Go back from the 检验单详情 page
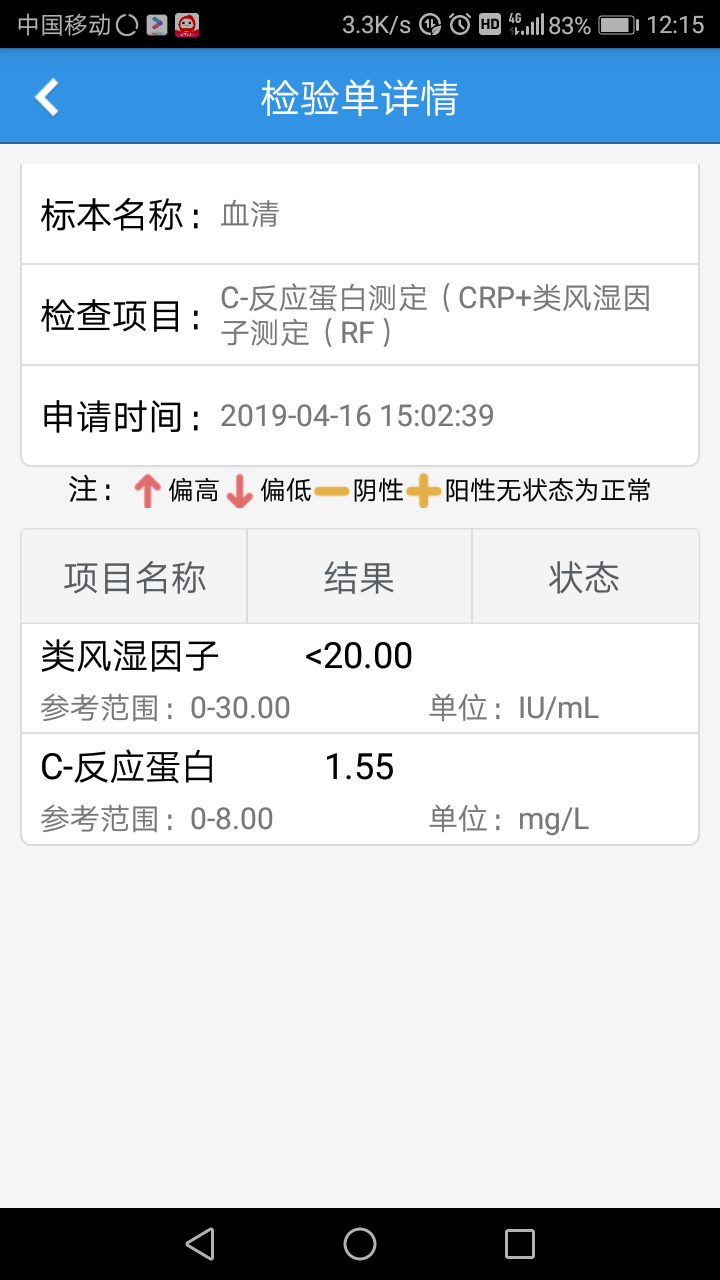The width and height of the screenshot is (720, 1280). point(47,97)
